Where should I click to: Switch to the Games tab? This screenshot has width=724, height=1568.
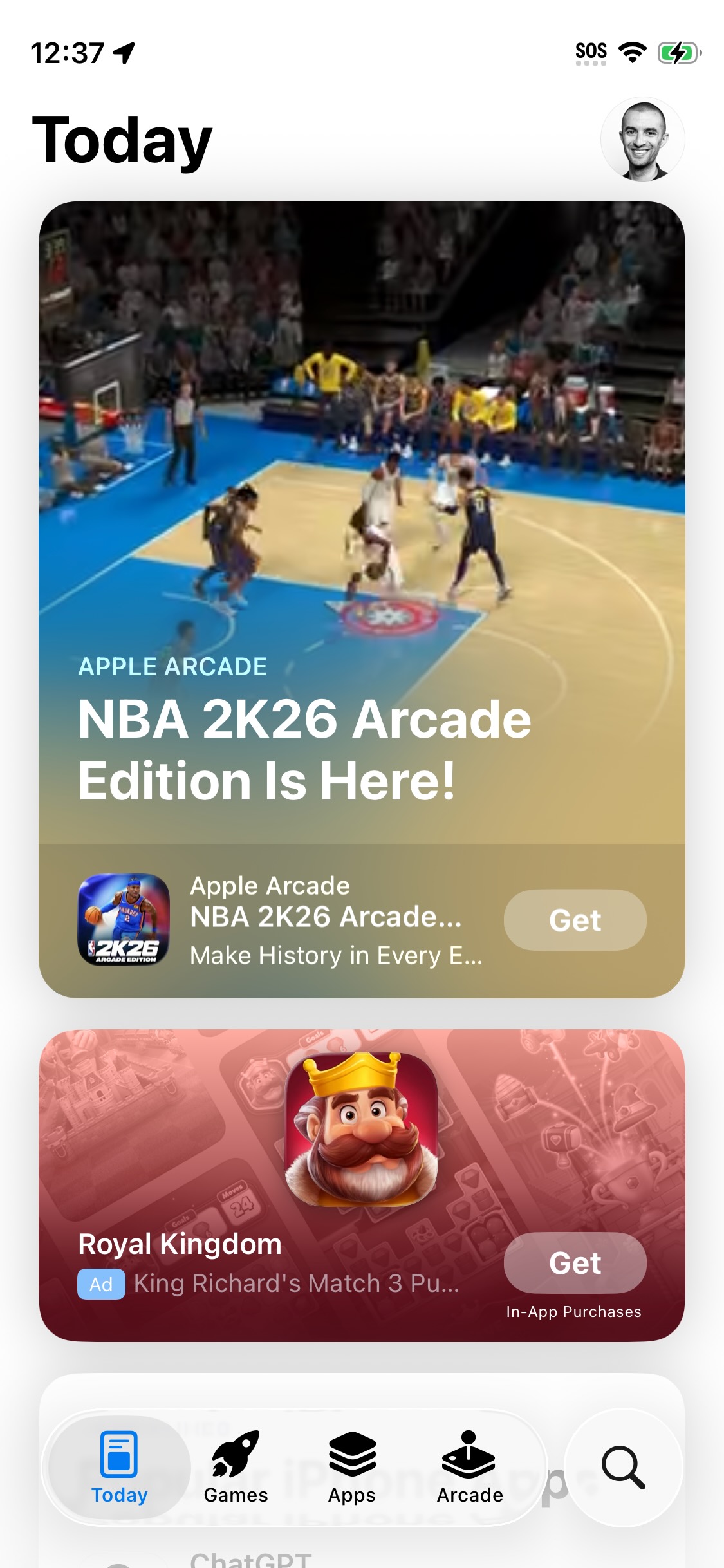click(x=236, y=1467)
